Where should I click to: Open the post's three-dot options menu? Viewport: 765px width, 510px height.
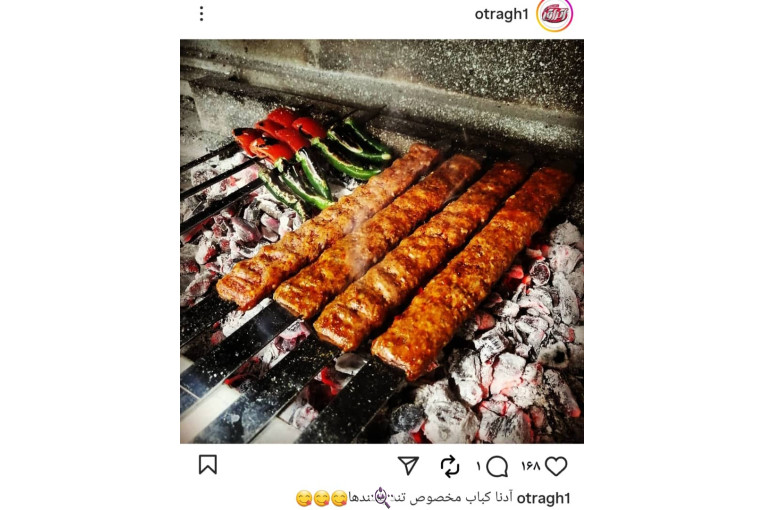point(201,14)
